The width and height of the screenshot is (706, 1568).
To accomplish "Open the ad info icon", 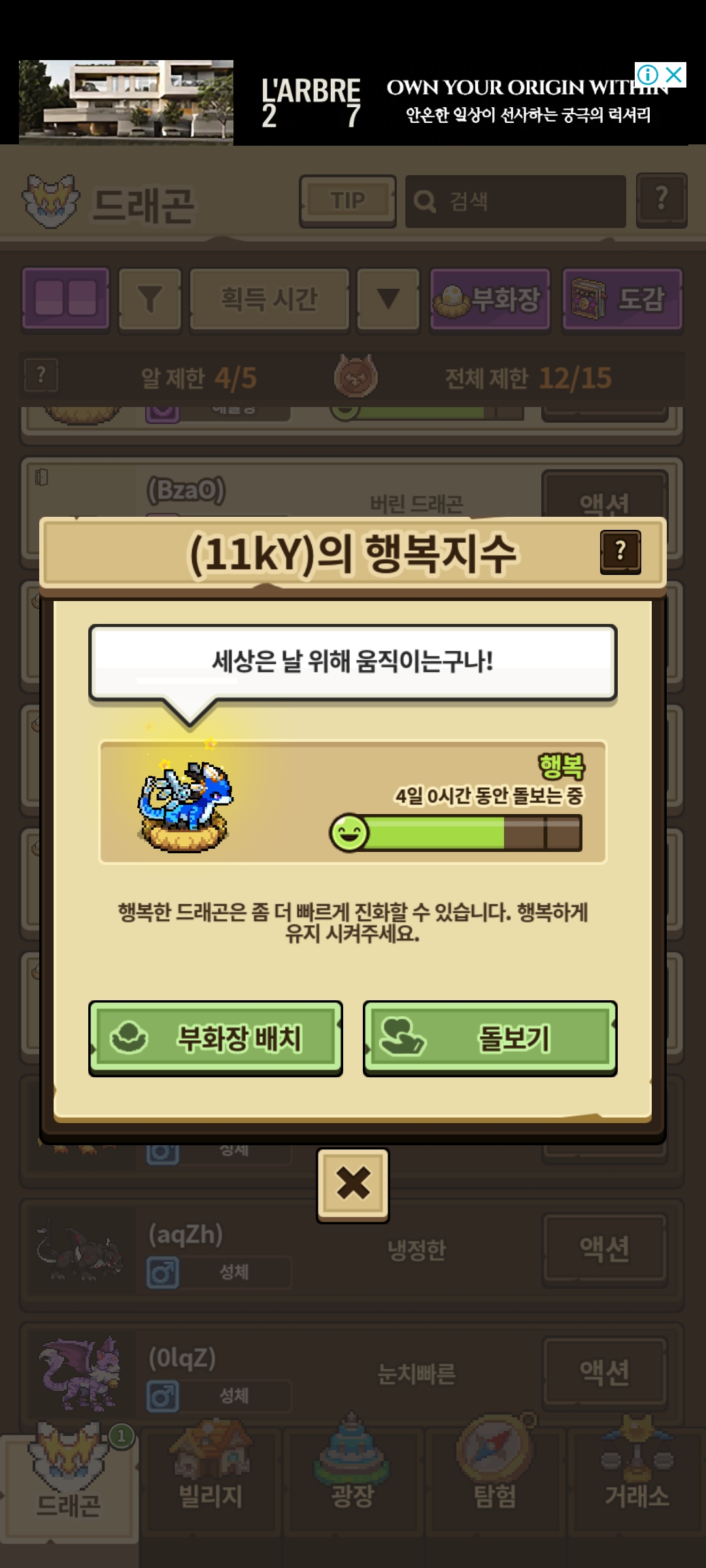I will 647,75.
